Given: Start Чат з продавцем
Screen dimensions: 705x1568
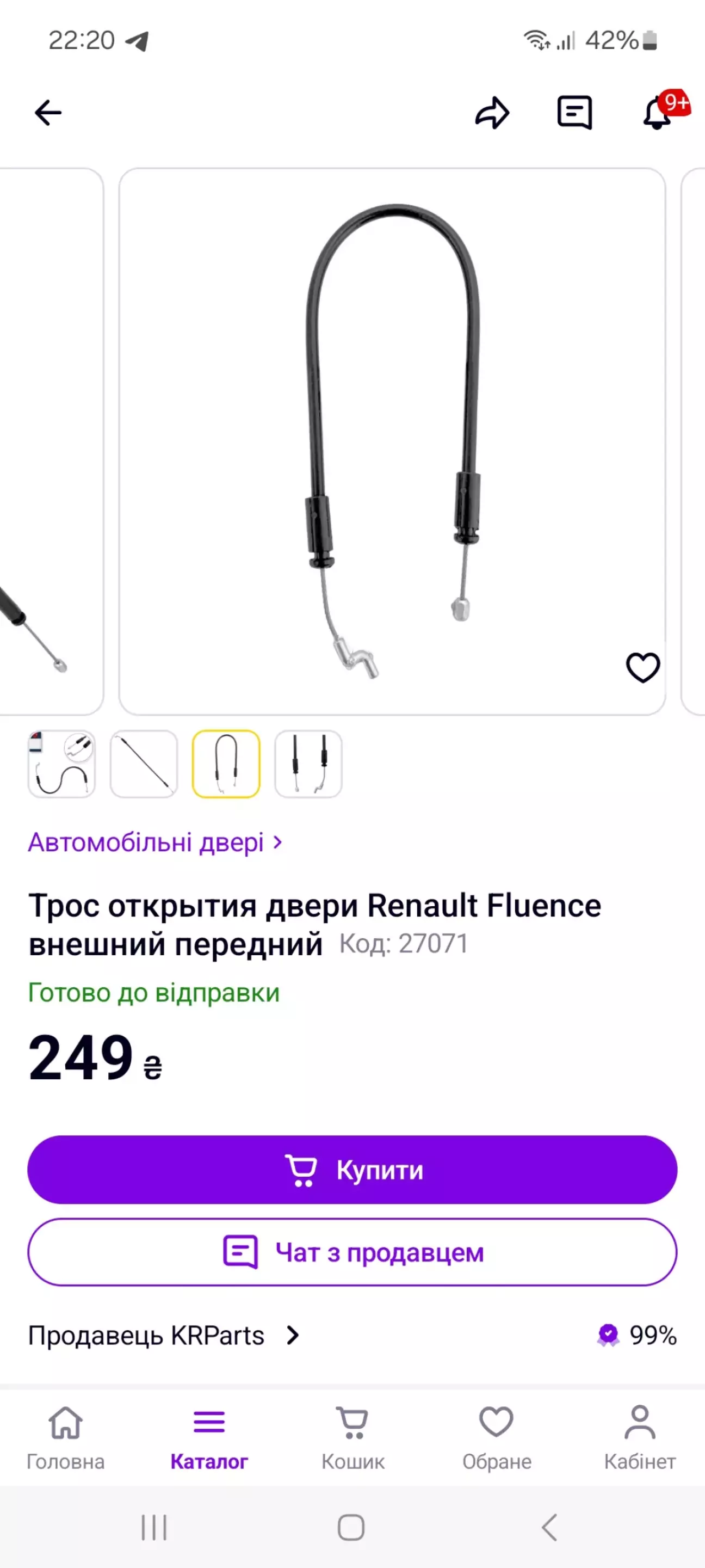Looking at the screenshot, I should point(352,1252).
